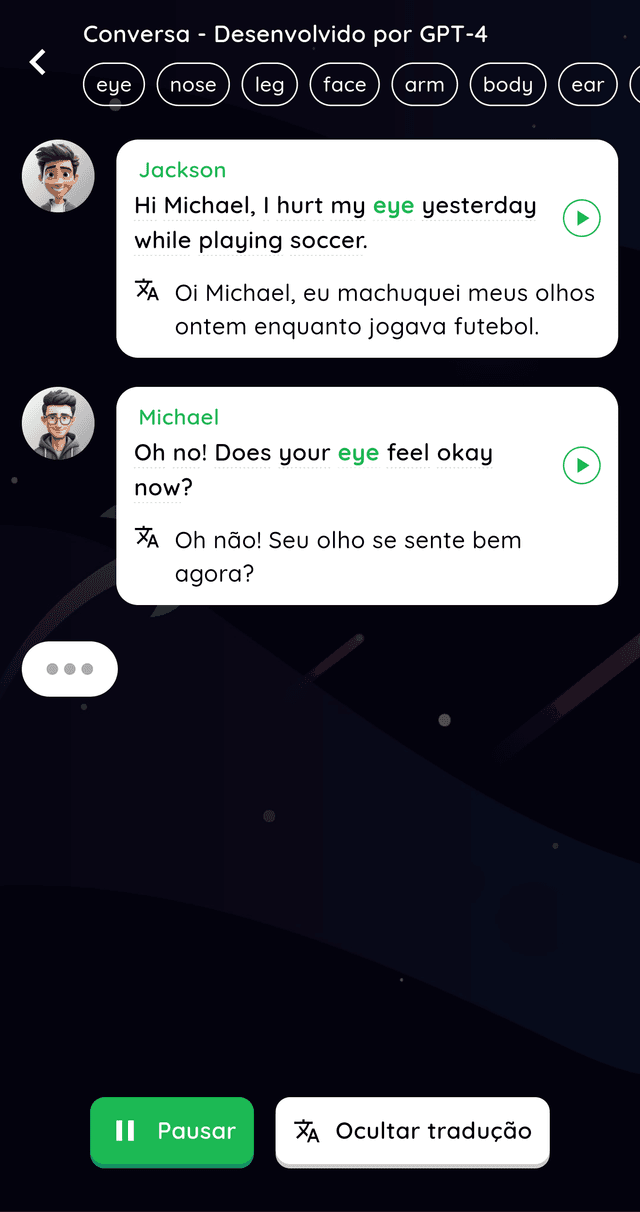Viewport: 640px width, 1212px height.
Task: Tap highlighted word 'eye' in Jackson's message
Action: pos(393,206)
